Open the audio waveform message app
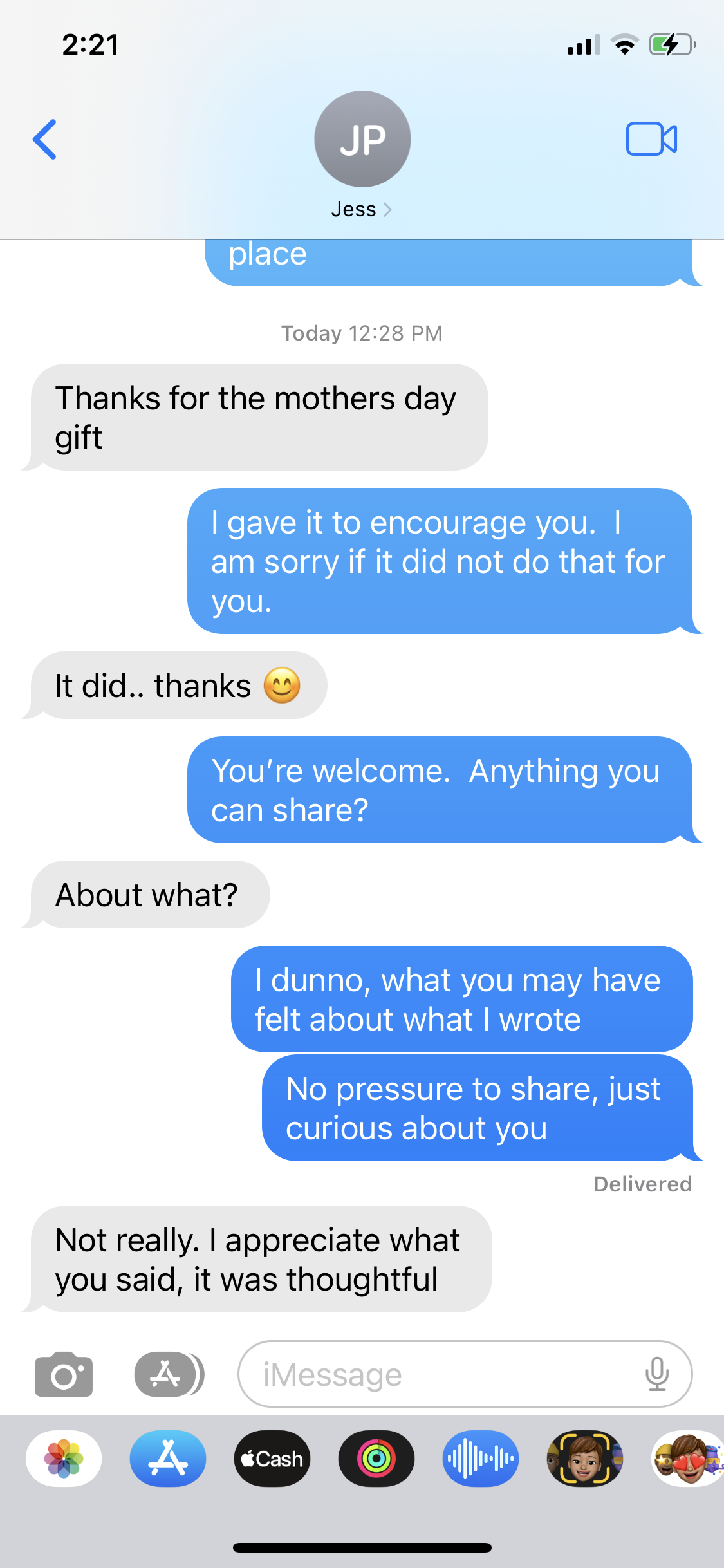 pos(481,1458)
